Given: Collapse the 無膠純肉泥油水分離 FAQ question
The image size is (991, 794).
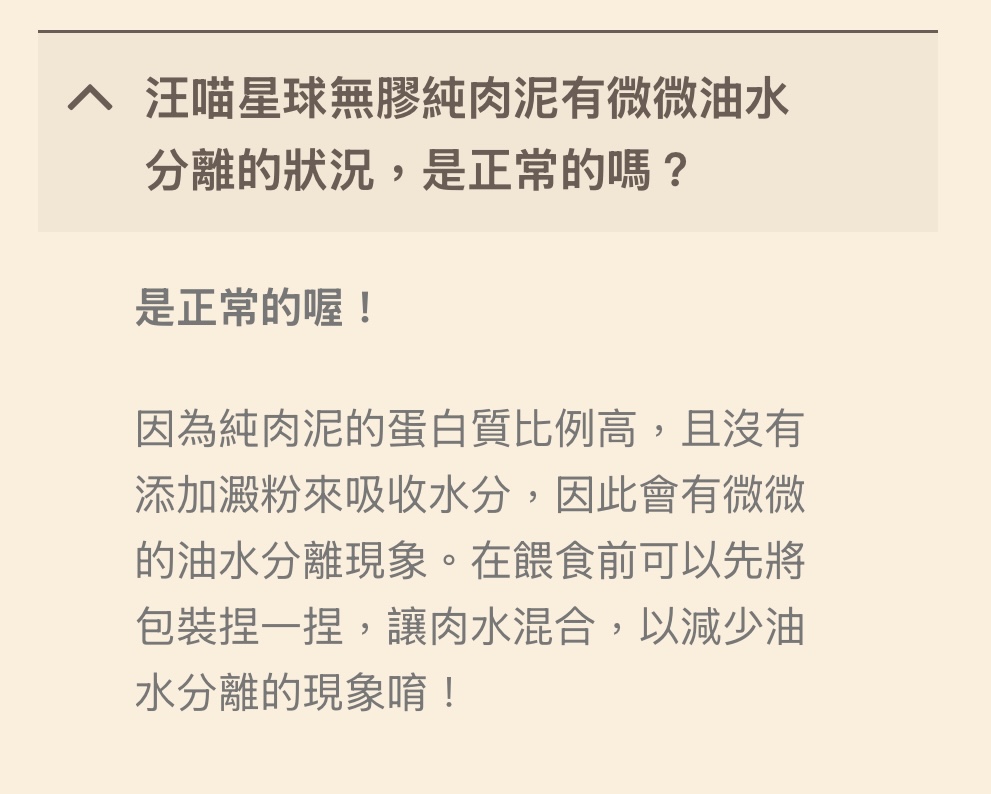Looking at the screenshot, I should click(90, 99).
